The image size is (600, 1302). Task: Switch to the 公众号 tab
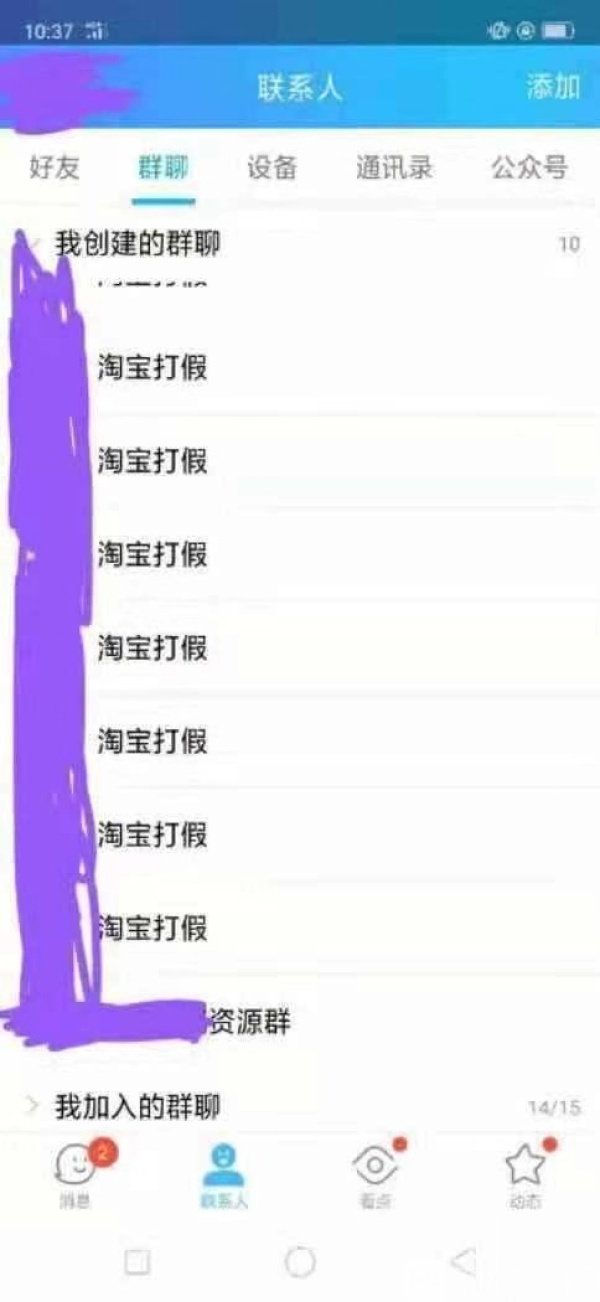tap(529, 167)
